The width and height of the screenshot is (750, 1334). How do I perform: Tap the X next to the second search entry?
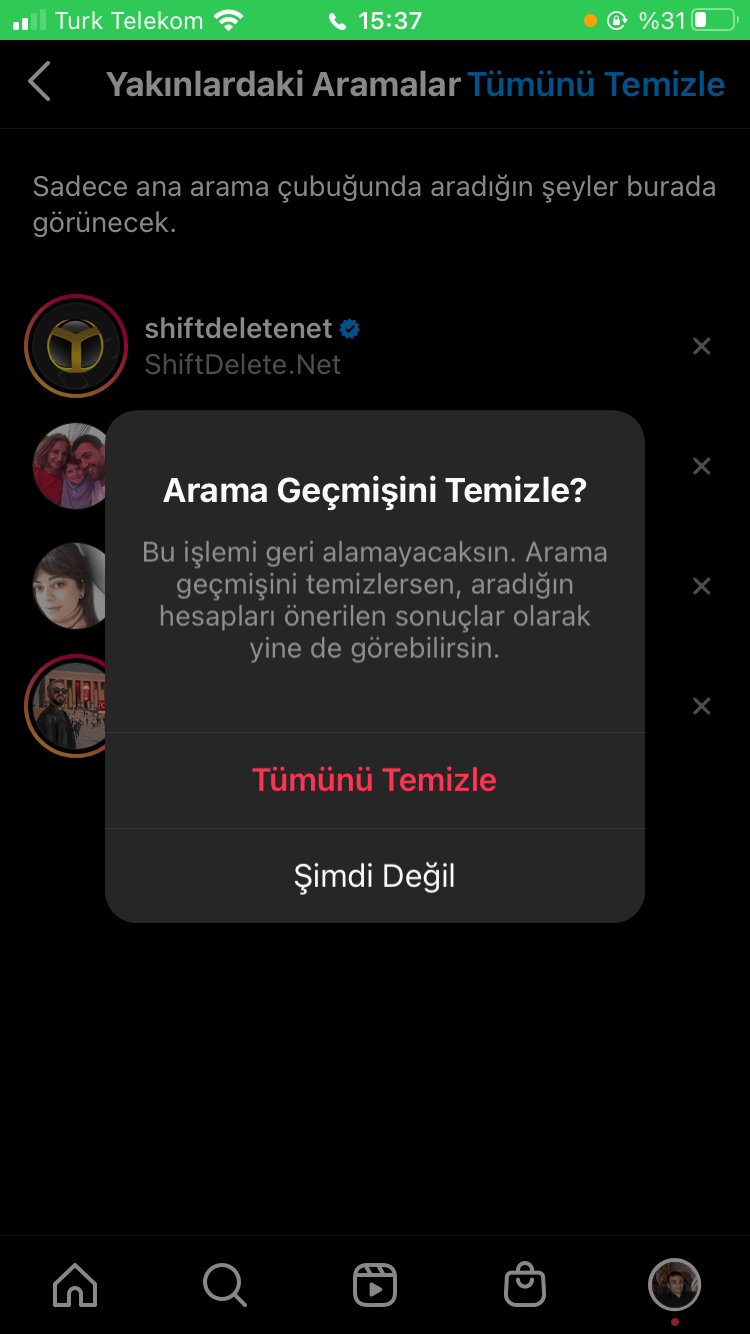point(701,466)
